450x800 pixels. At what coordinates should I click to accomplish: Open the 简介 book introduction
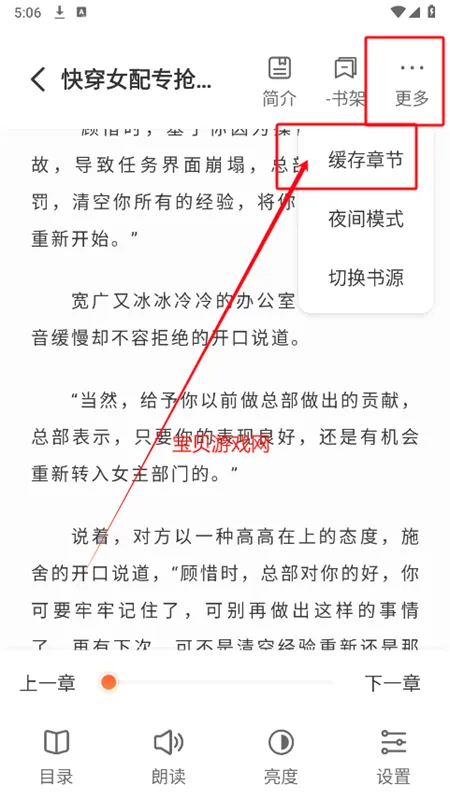point(279,82)
